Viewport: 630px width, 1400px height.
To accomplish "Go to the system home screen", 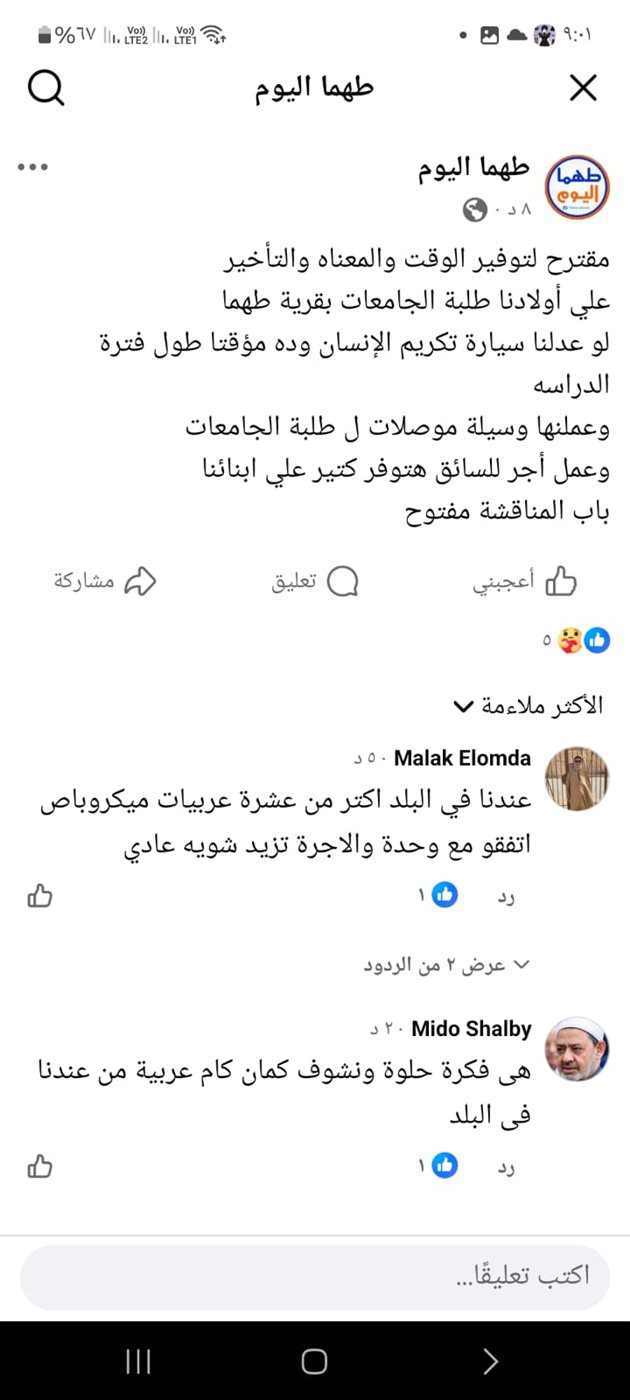I will coord(315,1361).
